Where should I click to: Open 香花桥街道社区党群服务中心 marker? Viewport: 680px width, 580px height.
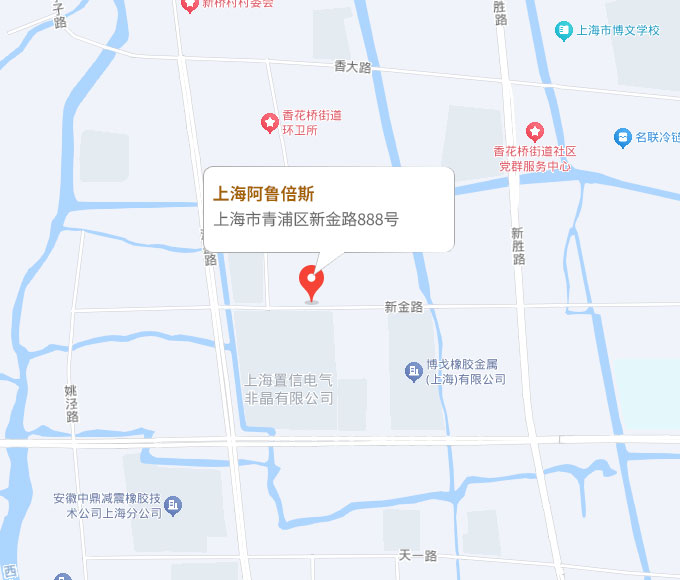[535, 131]
